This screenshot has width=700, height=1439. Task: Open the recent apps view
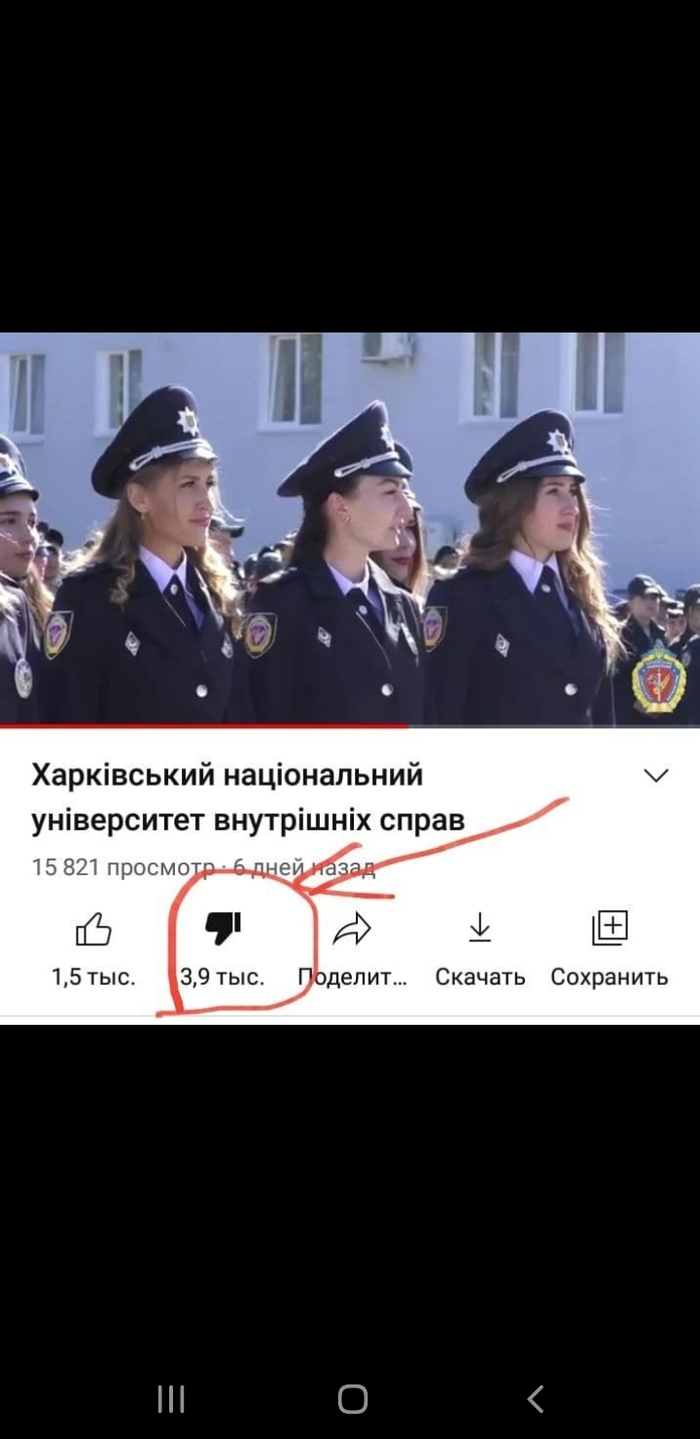pyautogui.click(x=171, y=1398)
